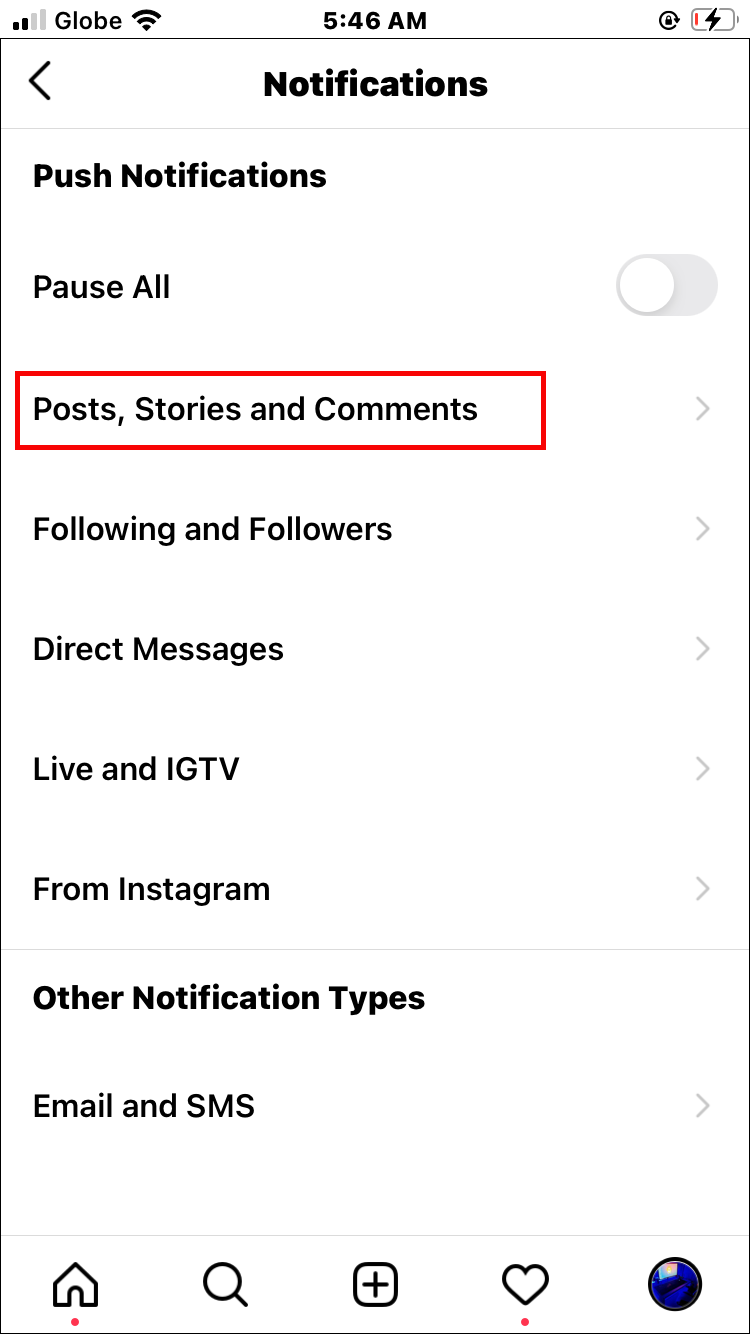The height and width of the screenshot is (1334, 750).
Task: Open the Profile avatar tab
Action: (x=675, y=1283)
